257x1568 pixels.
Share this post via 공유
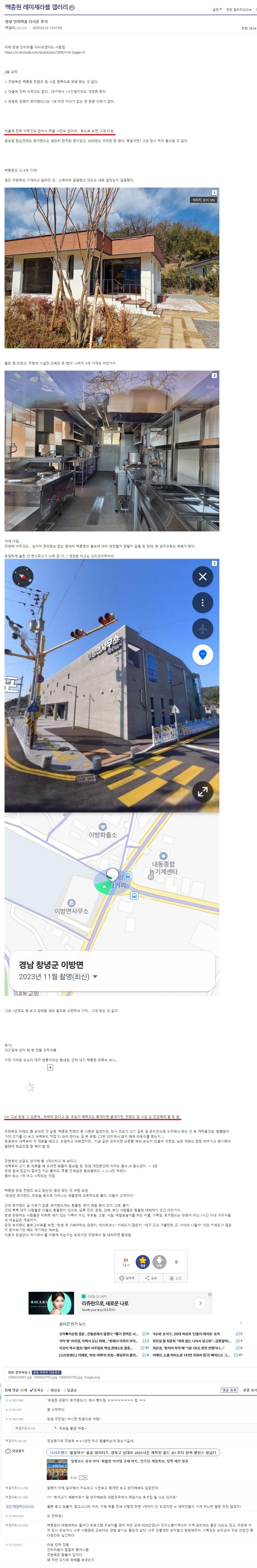[151, 1278]
